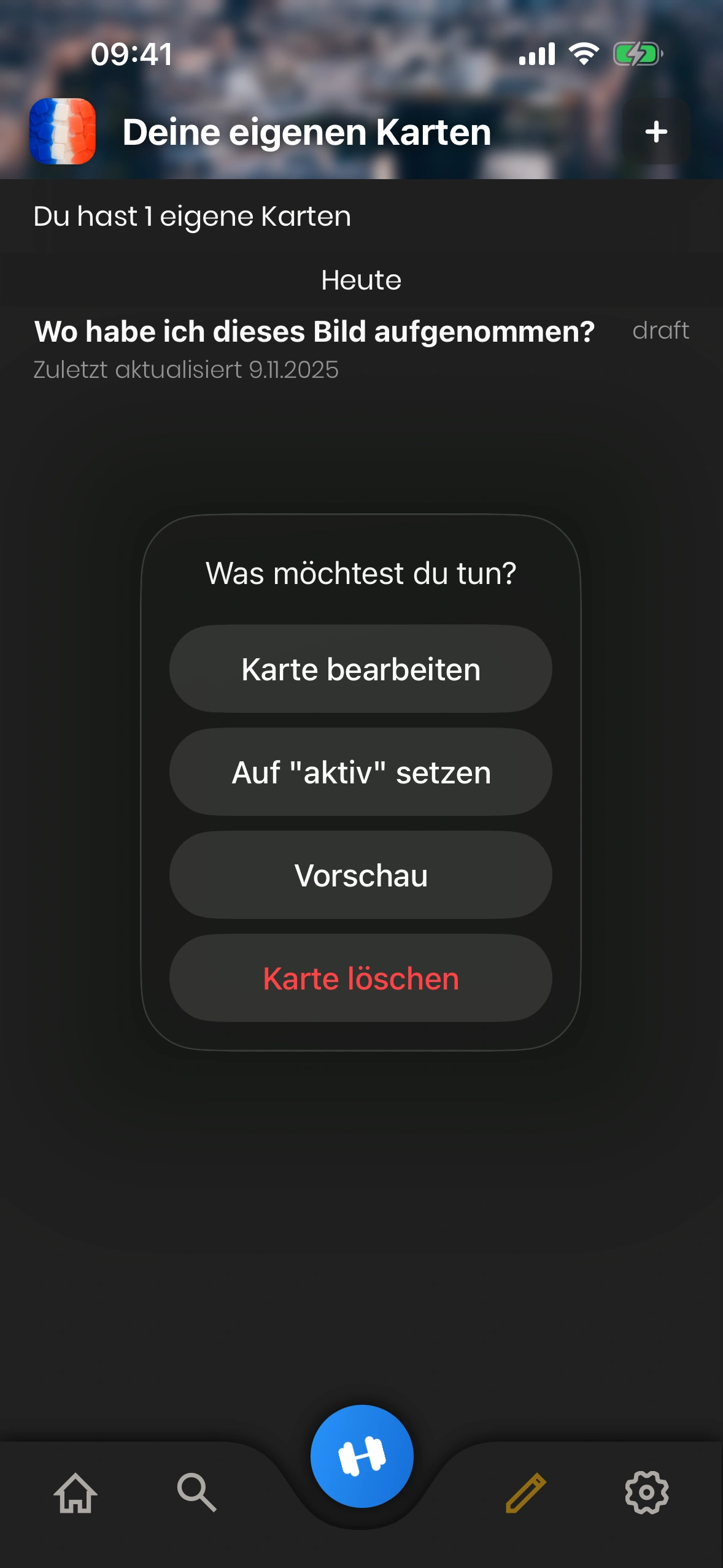The width and height of the screenshot is (723, 1568).
Task: Switch to the pencil edit tab
Action: coord(525,1493)
